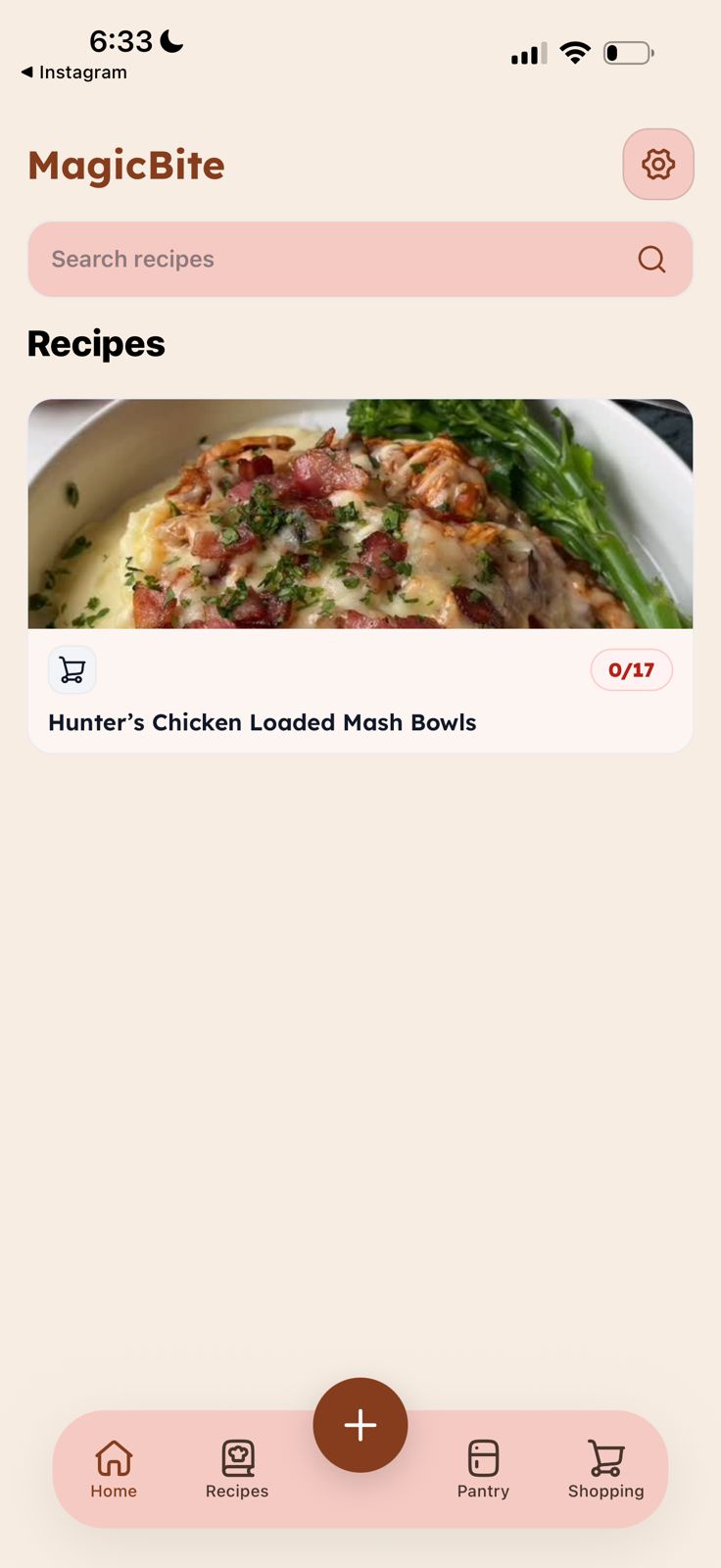The width and height of the screenshot is (721, 1568).
Task: Select the Recipes book icon
Action: point(236,1460)
